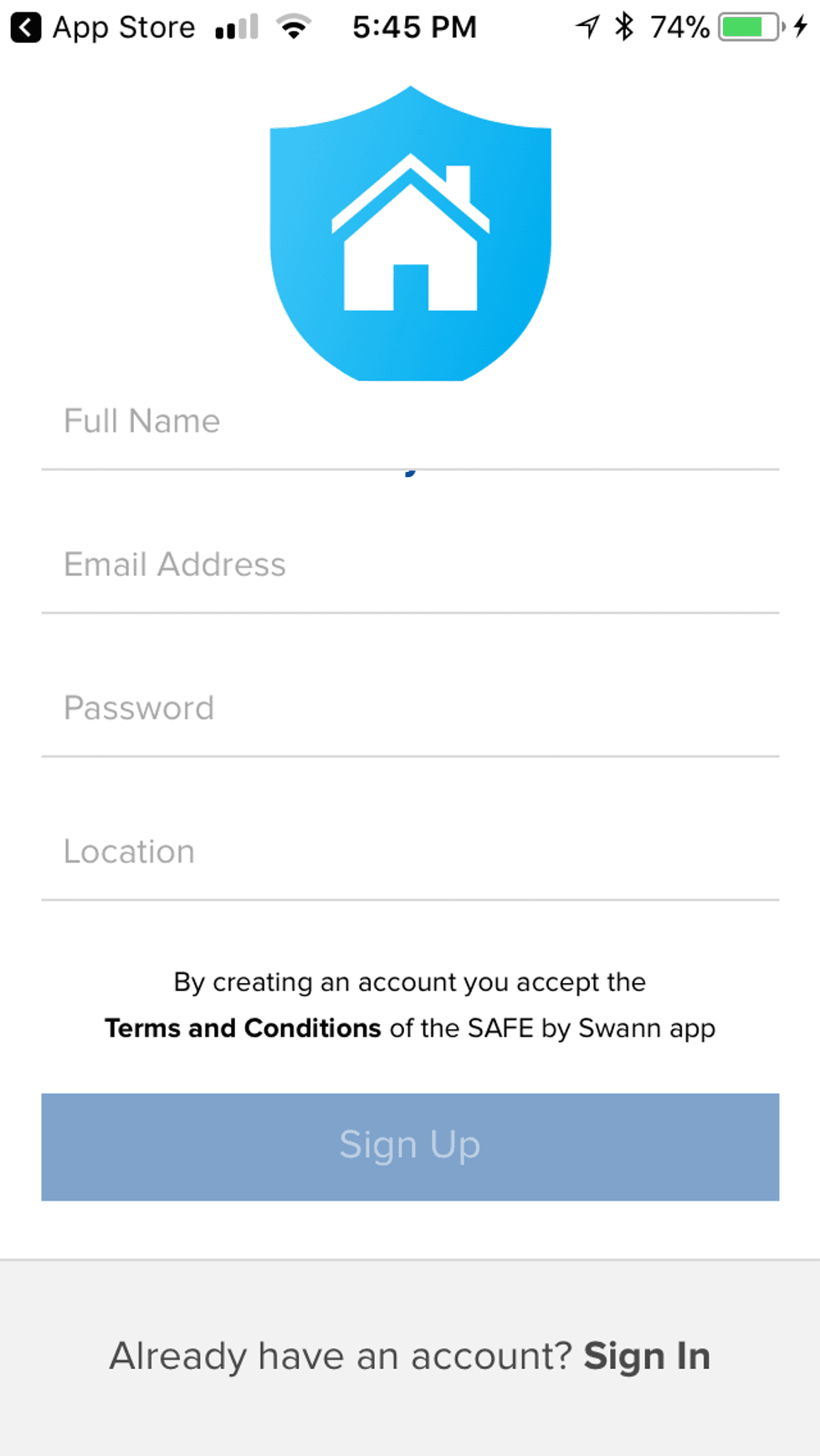This screenshot has width=820, height=1456.
Task: Open the Terms and Conditions link
Action: (243, 1028)
